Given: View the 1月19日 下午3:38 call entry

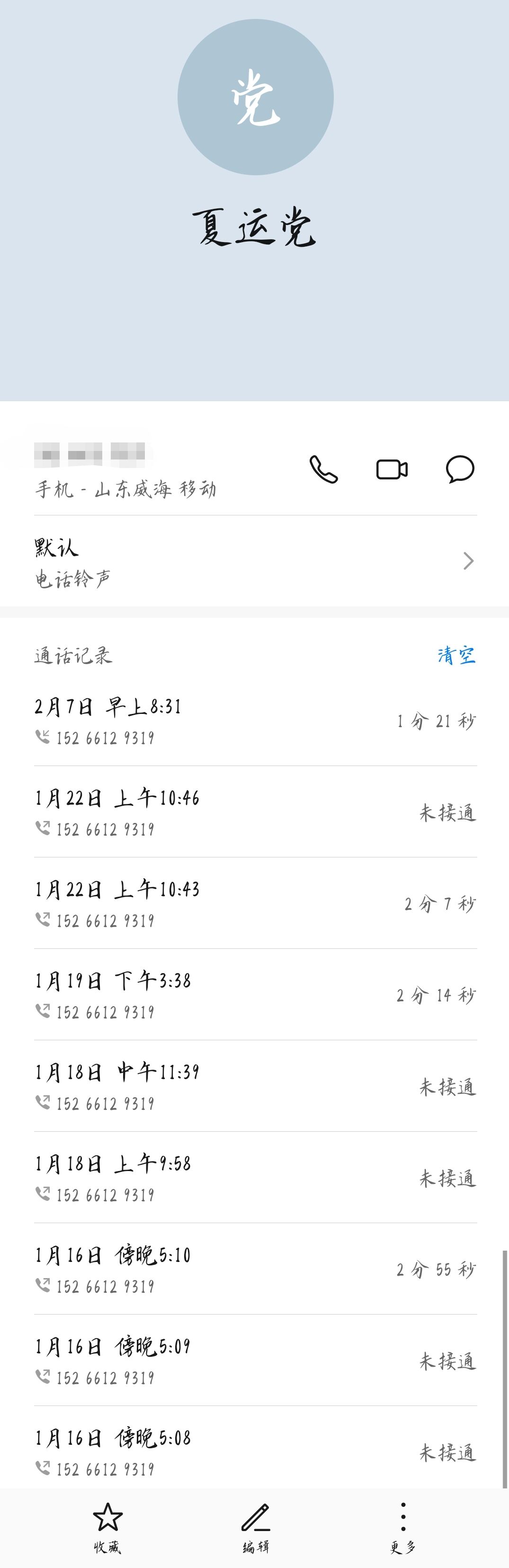Looking at the screenshot, I should pos(255,995).
